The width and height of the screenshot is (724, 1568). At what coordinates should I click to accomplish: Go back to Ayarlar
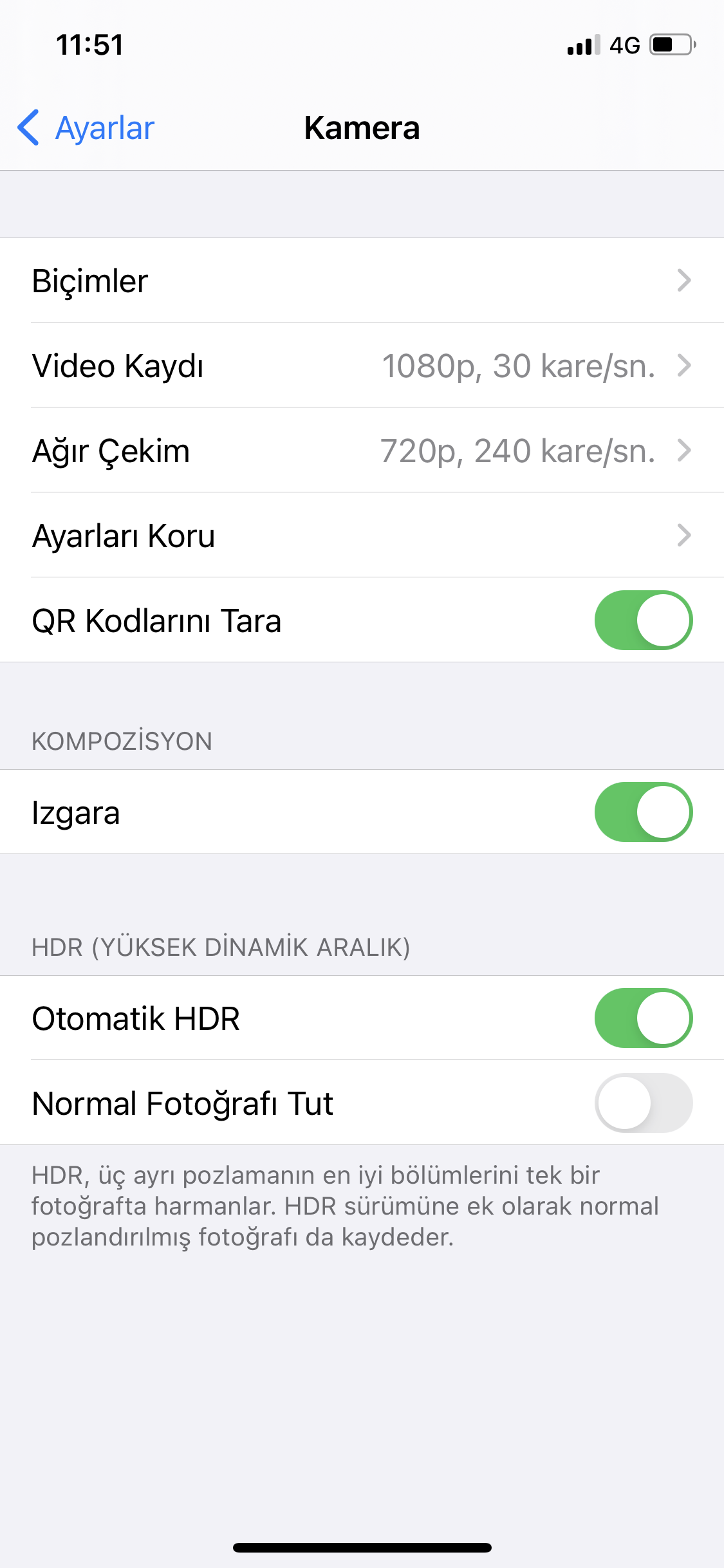pos(86,127)
